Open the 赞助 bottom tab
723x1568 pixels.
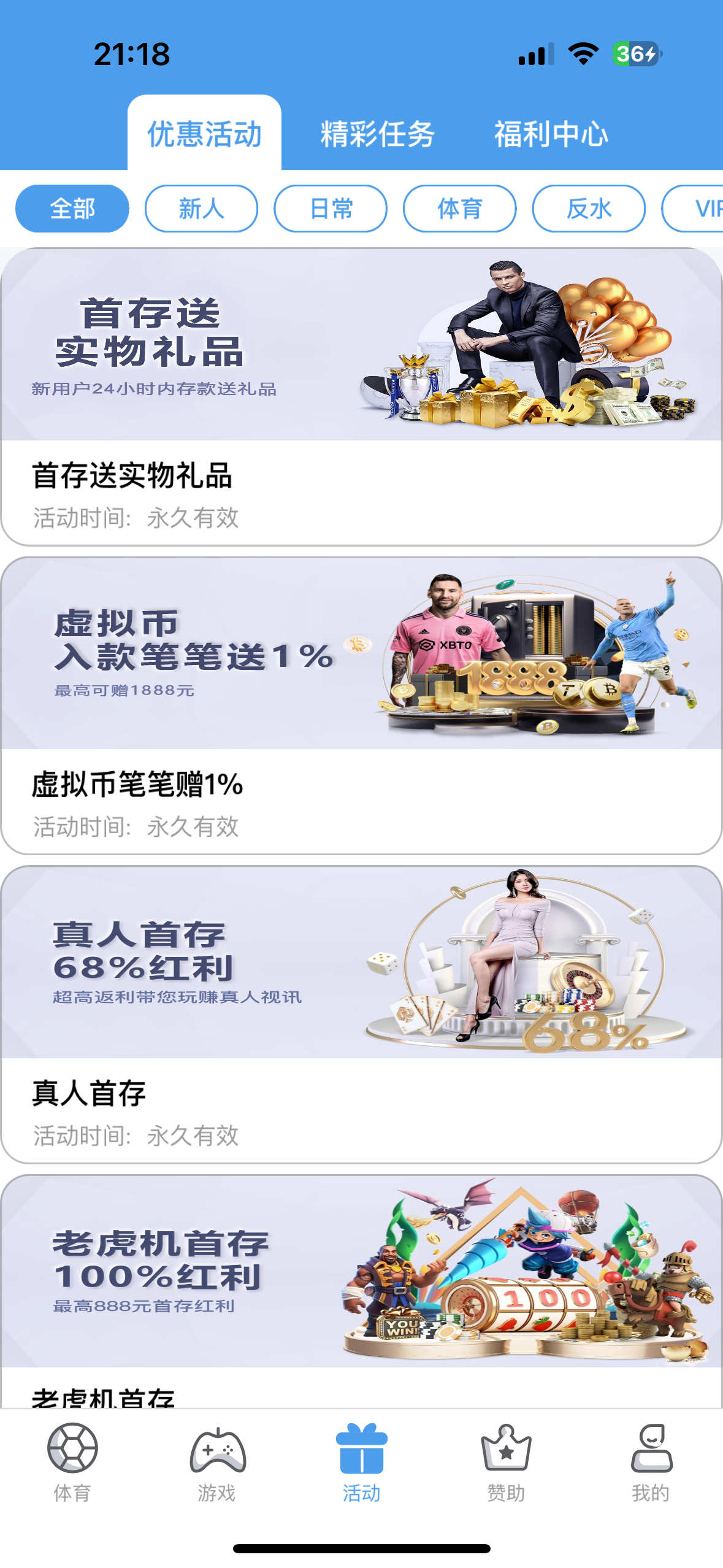(x=506, y=1462)
